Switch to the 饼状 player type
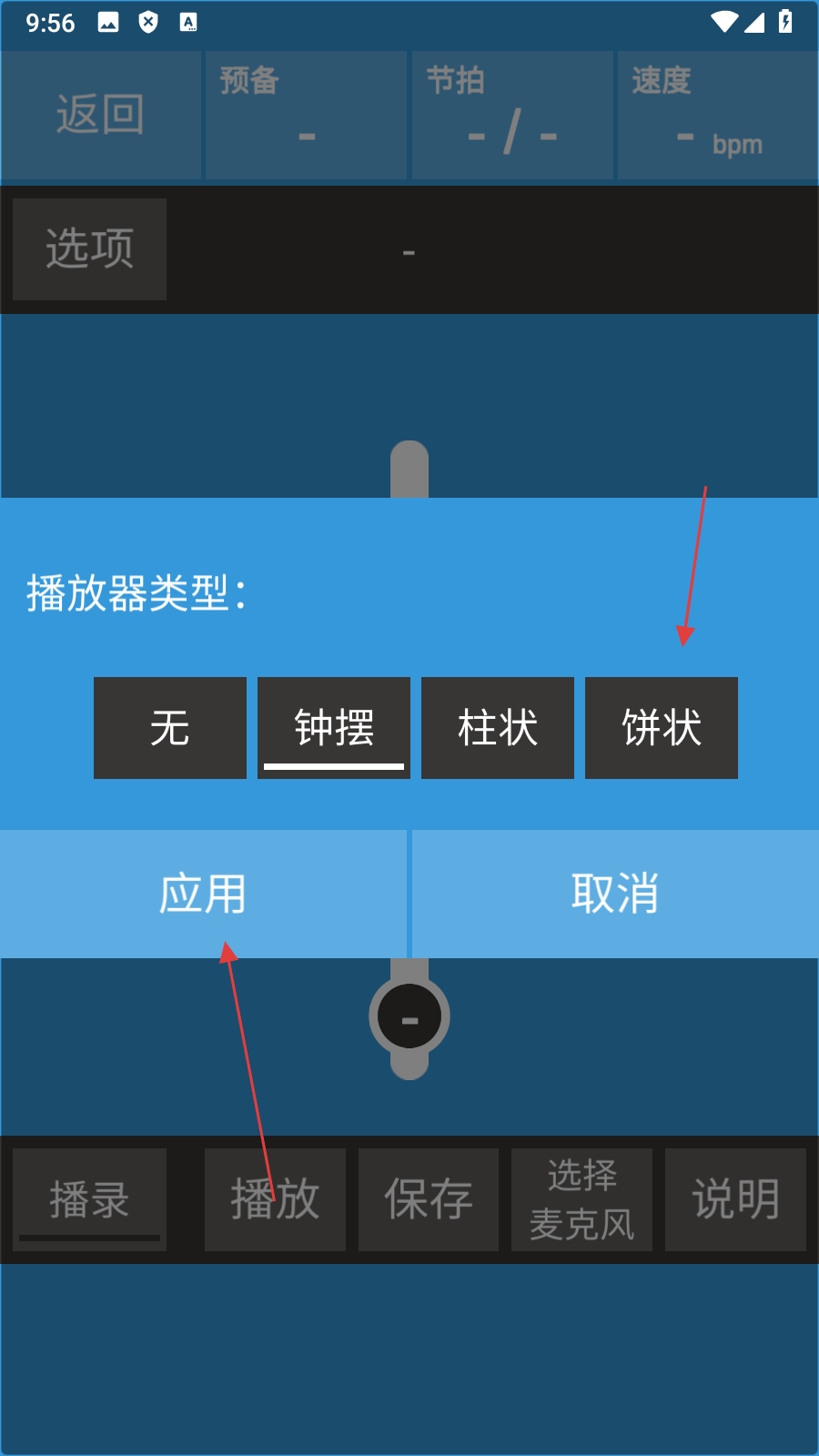This screenshot has width=819, height=1456. 662,728
